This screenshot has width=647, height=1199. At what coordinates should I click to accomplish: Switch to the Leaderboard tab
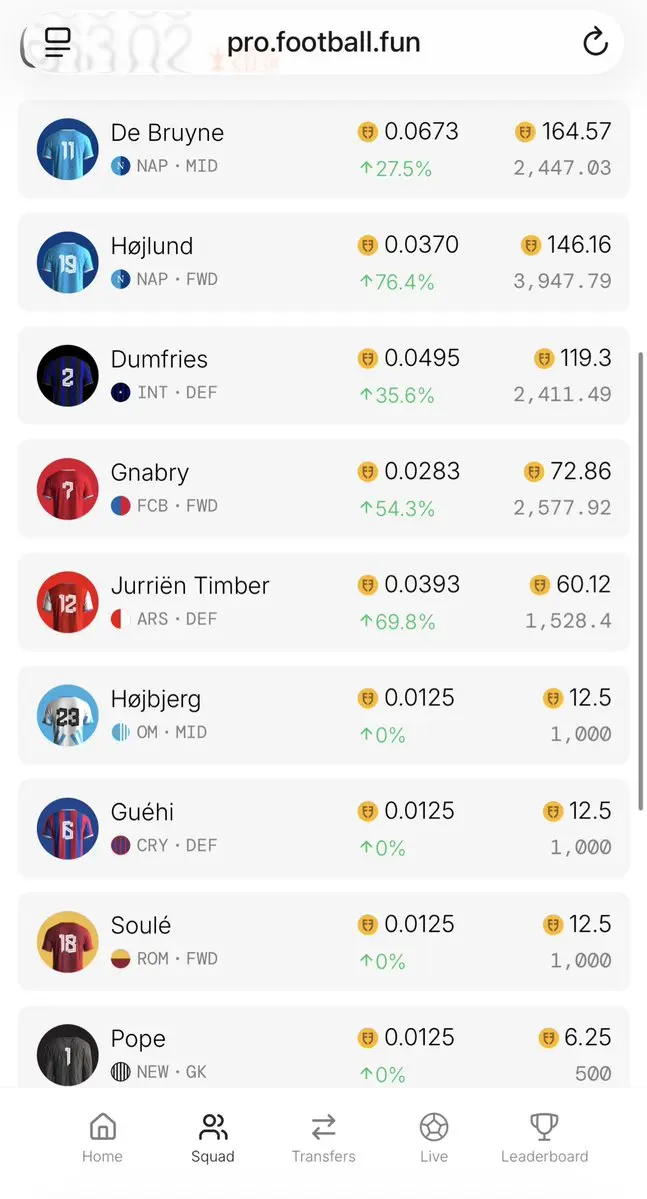point(544,1138)
